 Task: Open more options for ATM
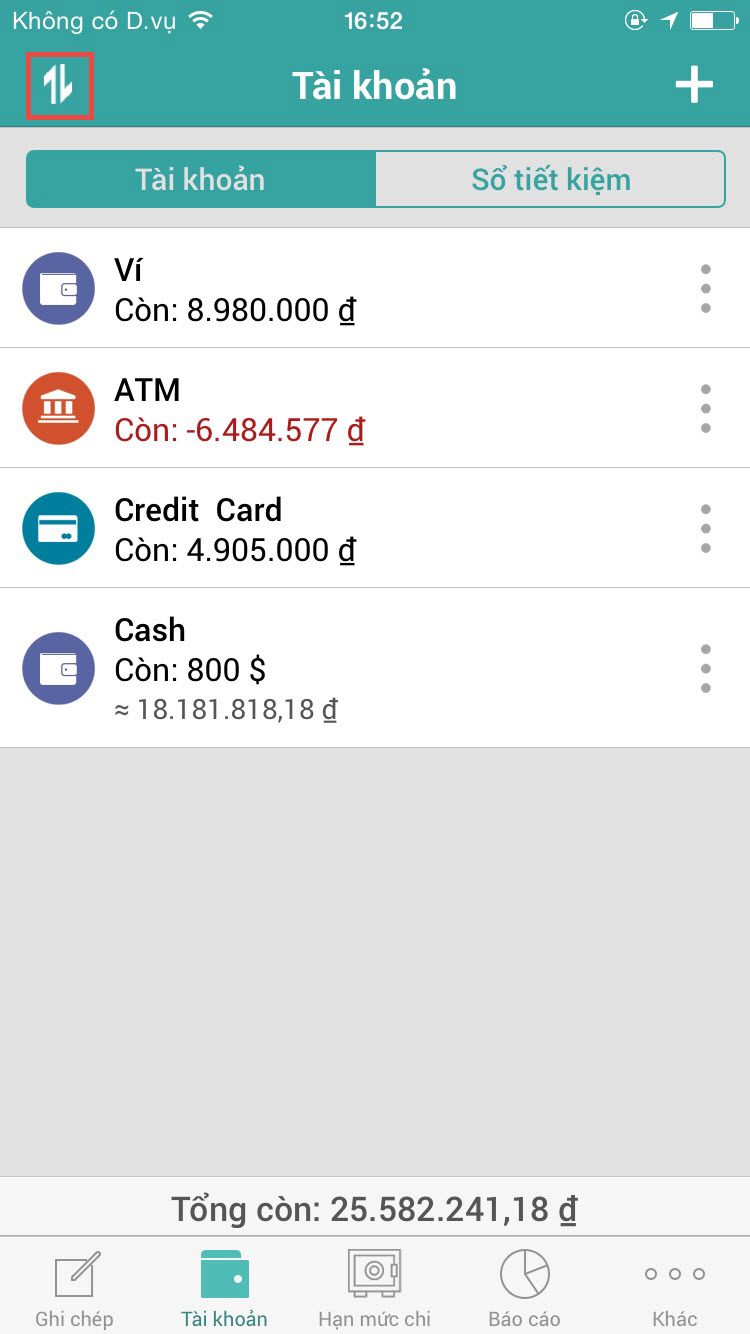[x=706, y=408]
